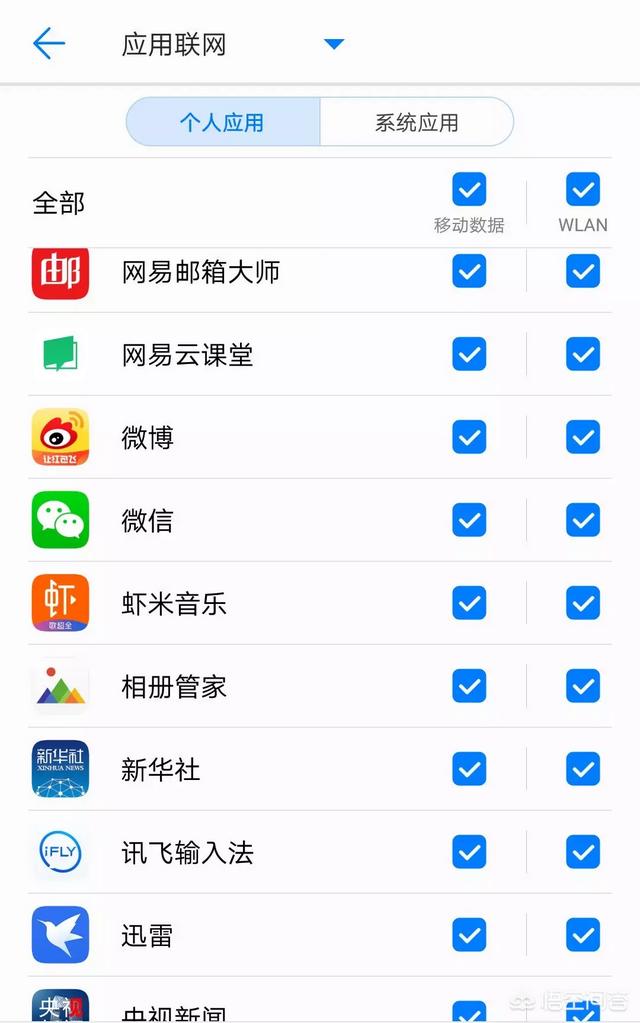Uncheck 移动数据 for all apps
640x1023 pixels.
(x=469, y=189)
